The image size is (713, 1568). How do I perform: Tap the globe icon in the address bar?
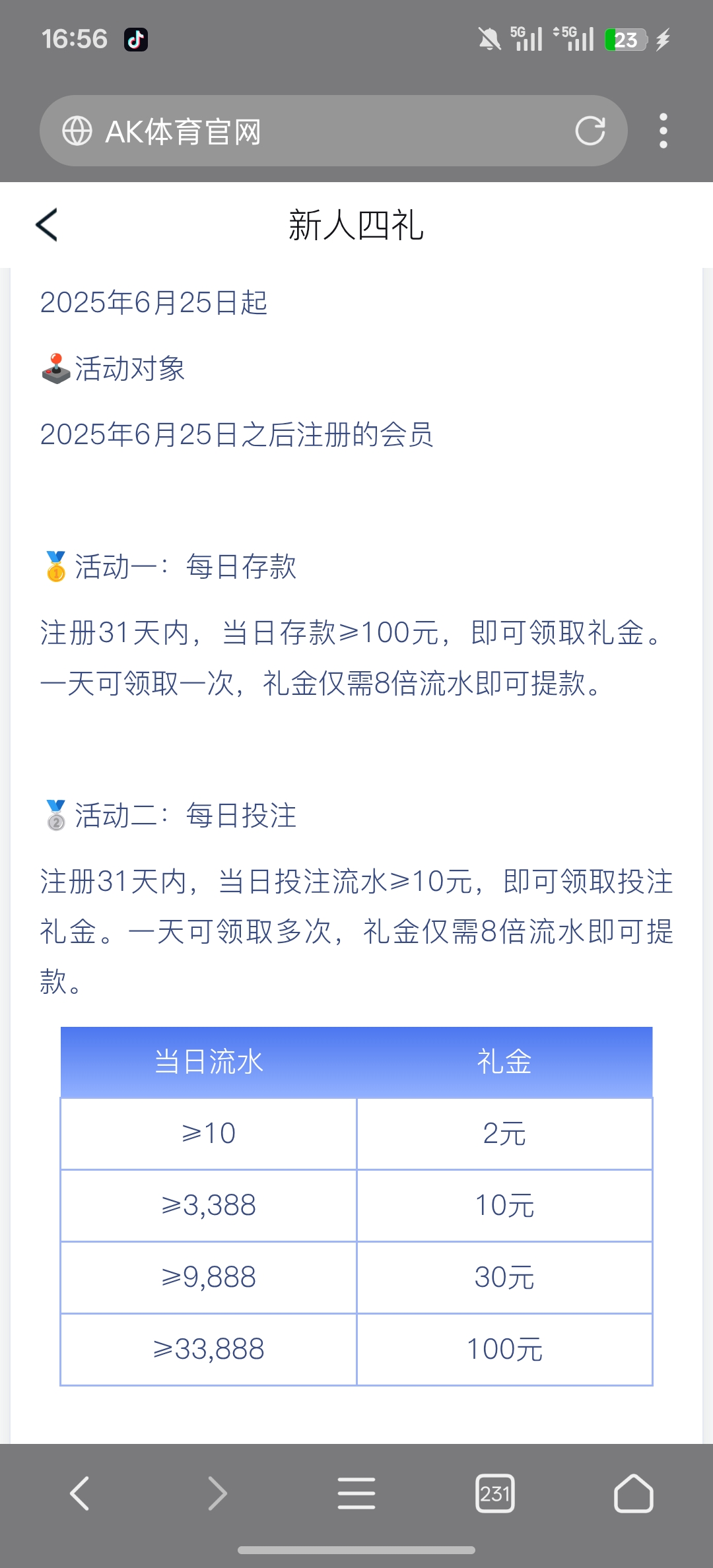tap(79, 130)
